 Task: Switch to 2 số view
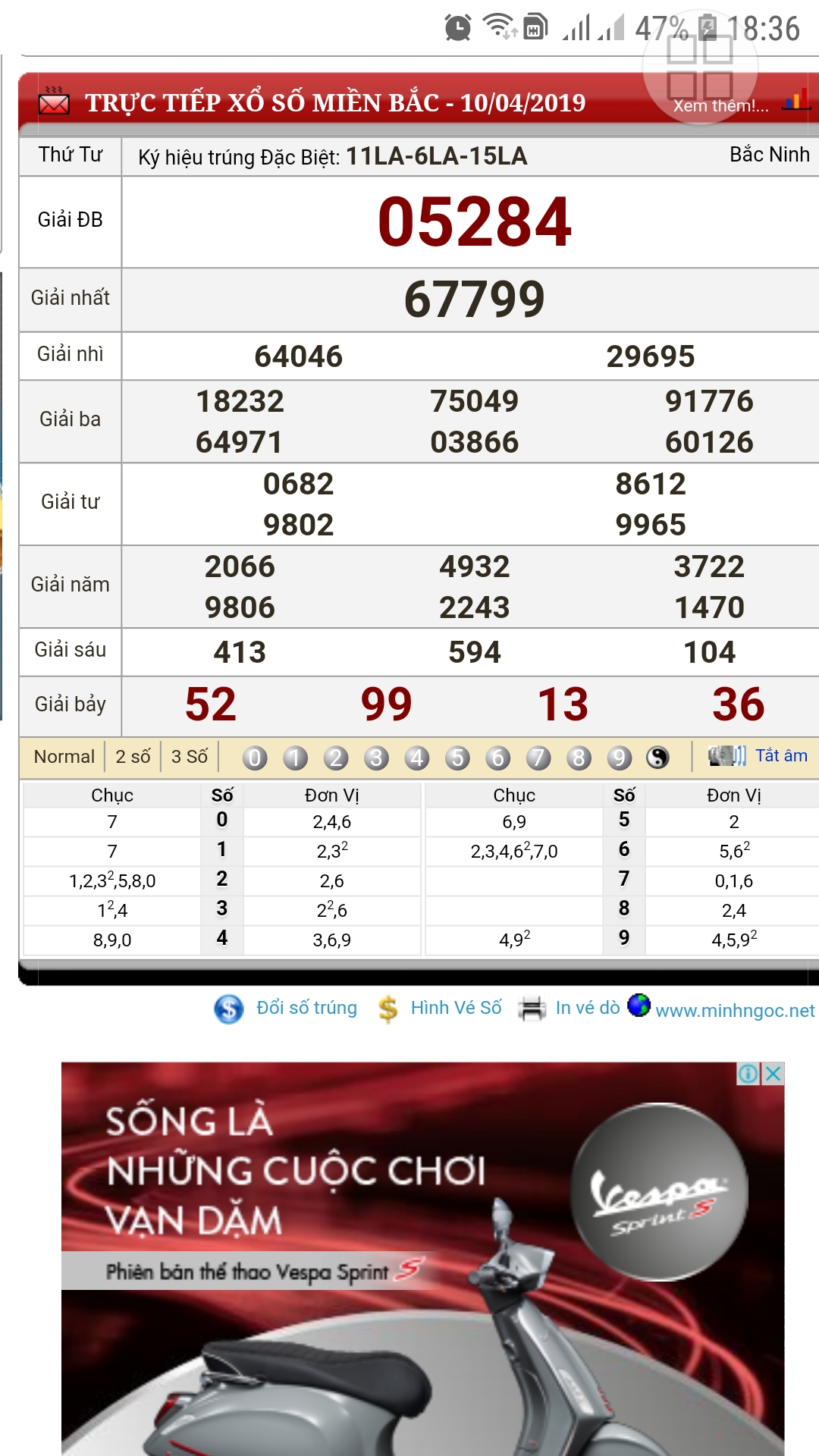coord(133,757)
